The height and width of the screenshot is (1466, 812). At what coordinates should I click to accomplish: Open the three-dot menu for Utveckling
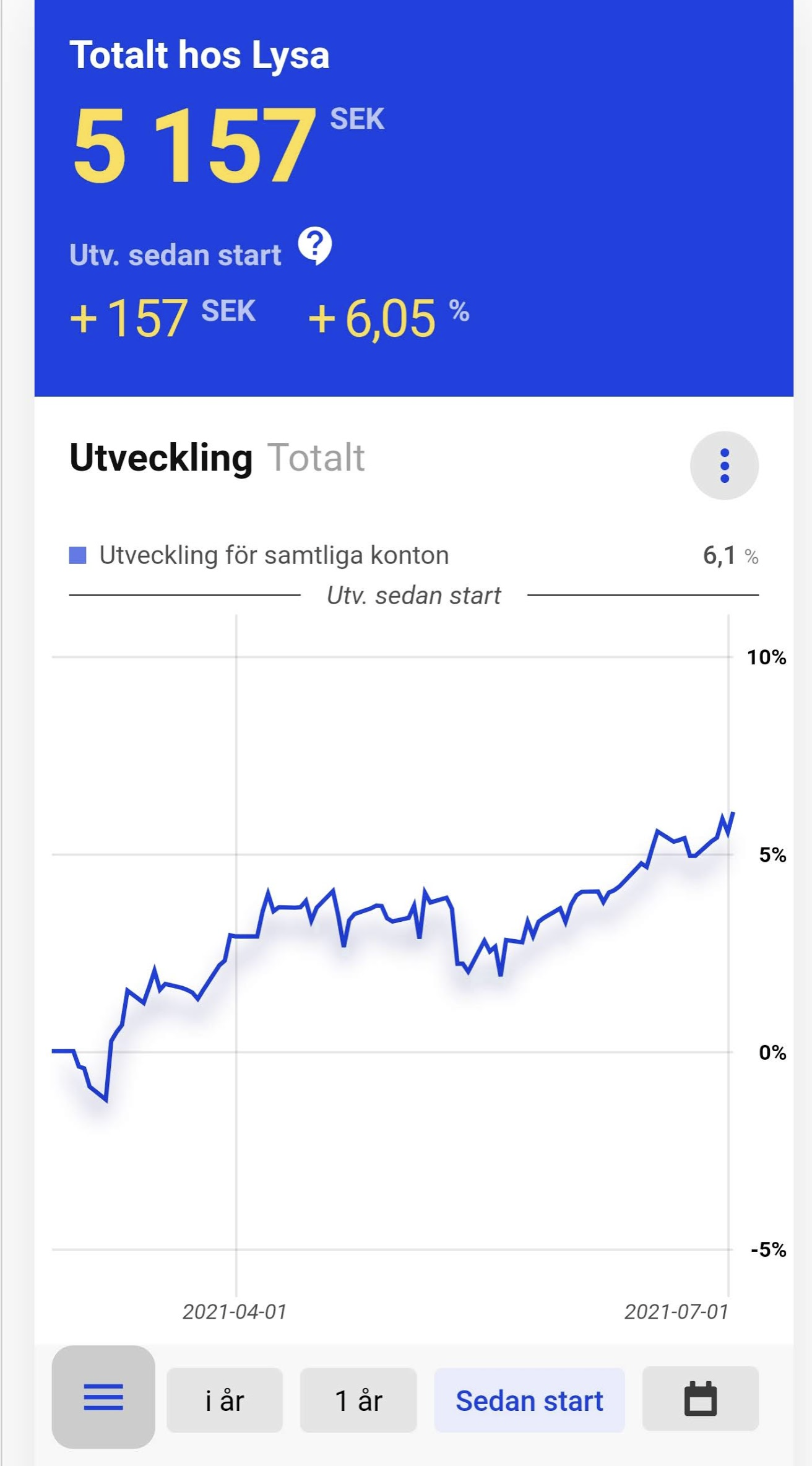(724, 466)
